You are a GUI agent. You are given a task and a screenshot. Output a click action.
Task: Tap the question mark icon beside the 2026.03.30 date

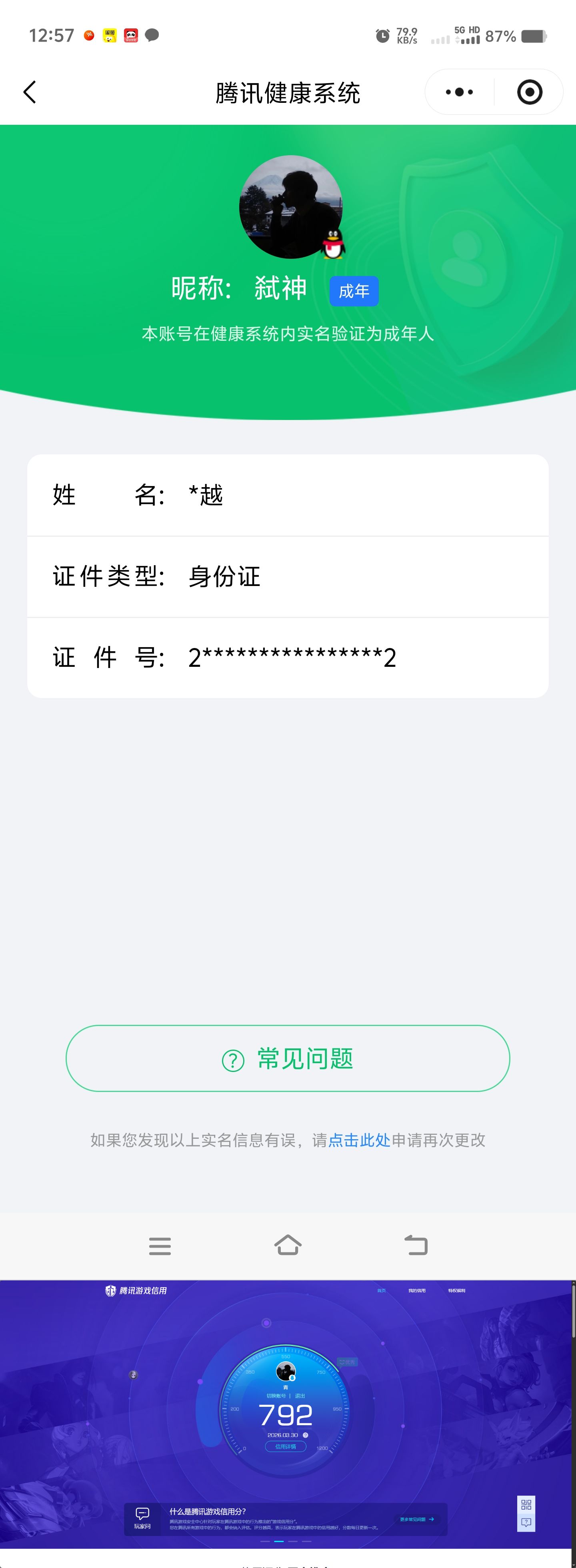click(x=306, y=1435)
